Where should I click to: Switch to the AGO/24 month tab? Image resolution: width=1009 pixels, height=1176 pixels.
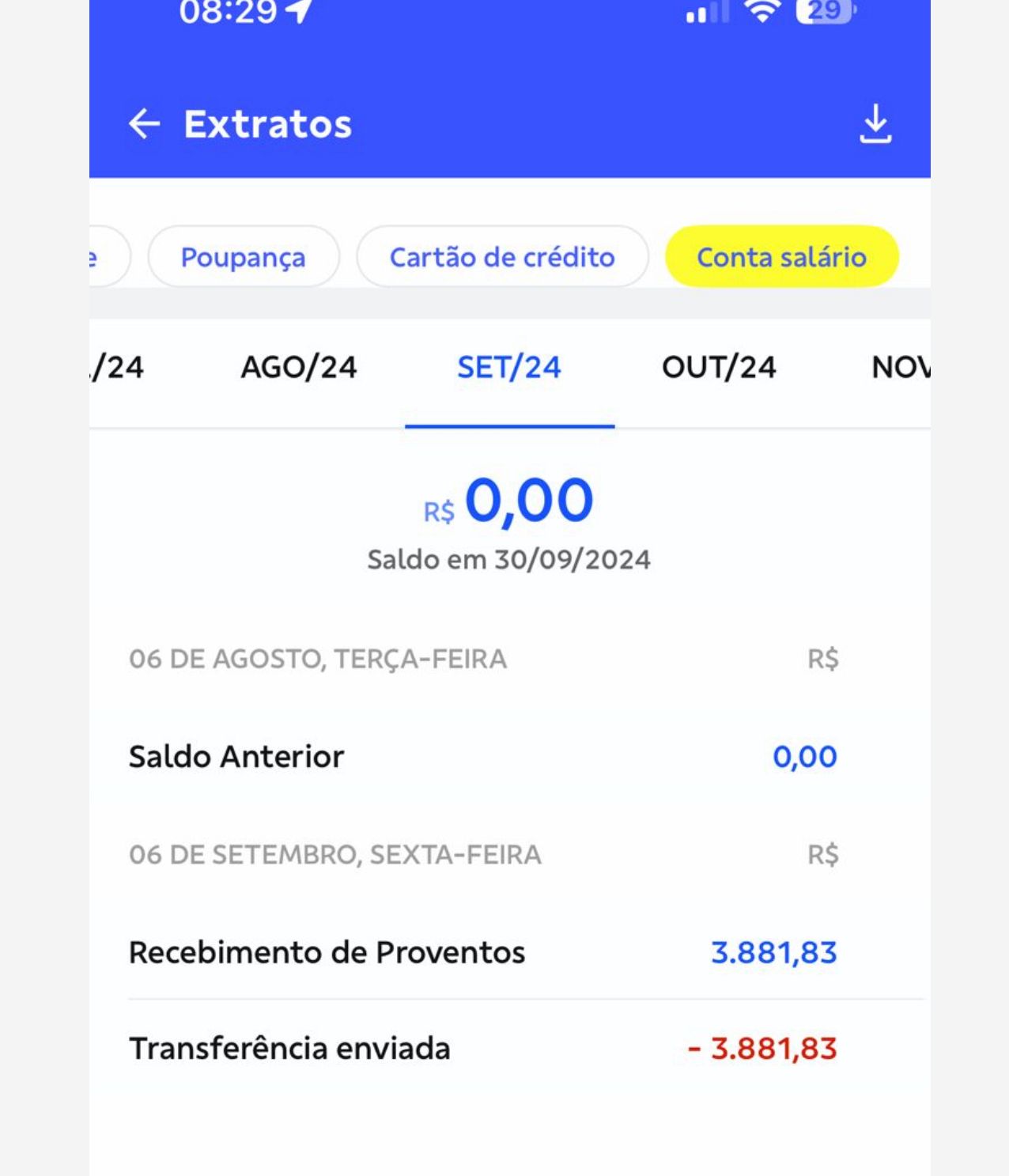pos(299,367)
